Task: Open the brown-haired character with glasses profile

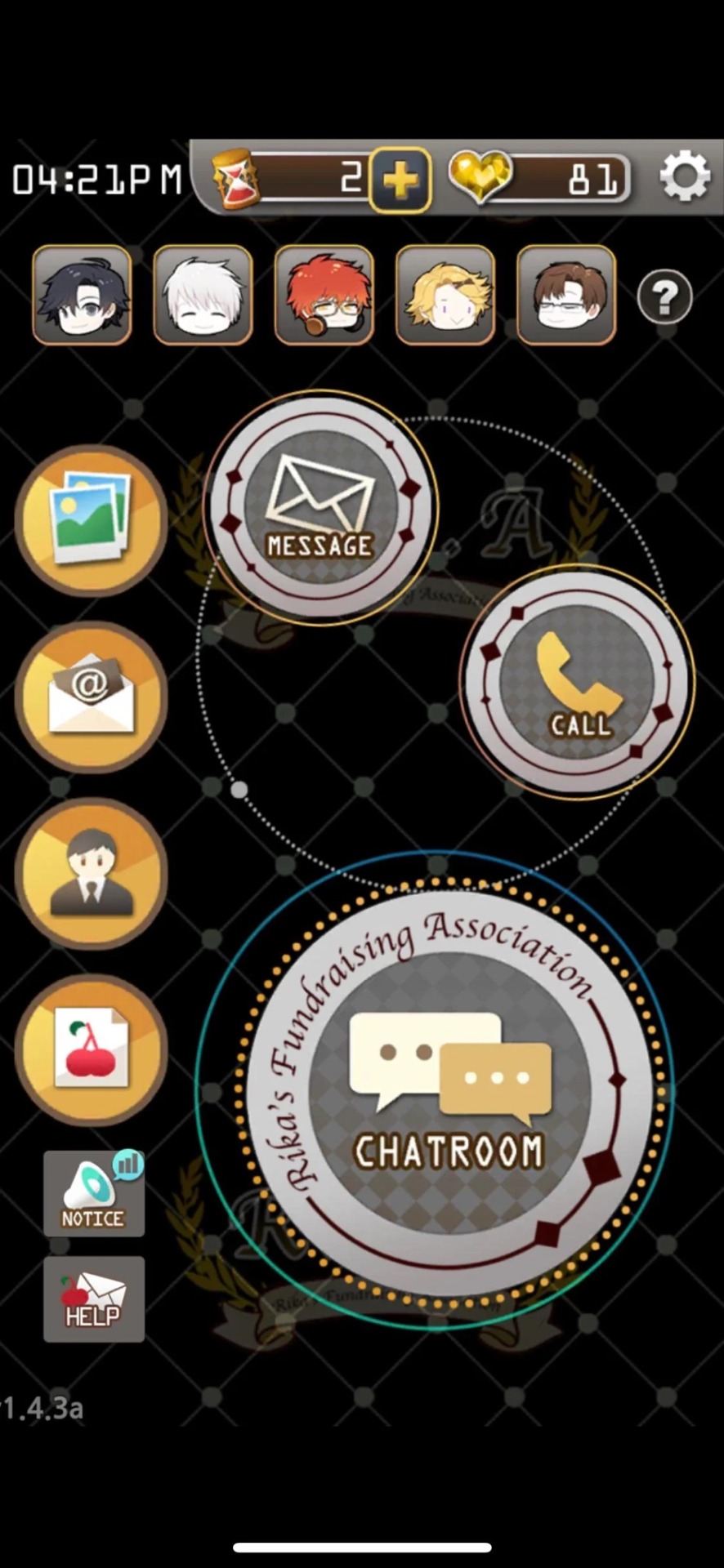Action: coord(565,295)
